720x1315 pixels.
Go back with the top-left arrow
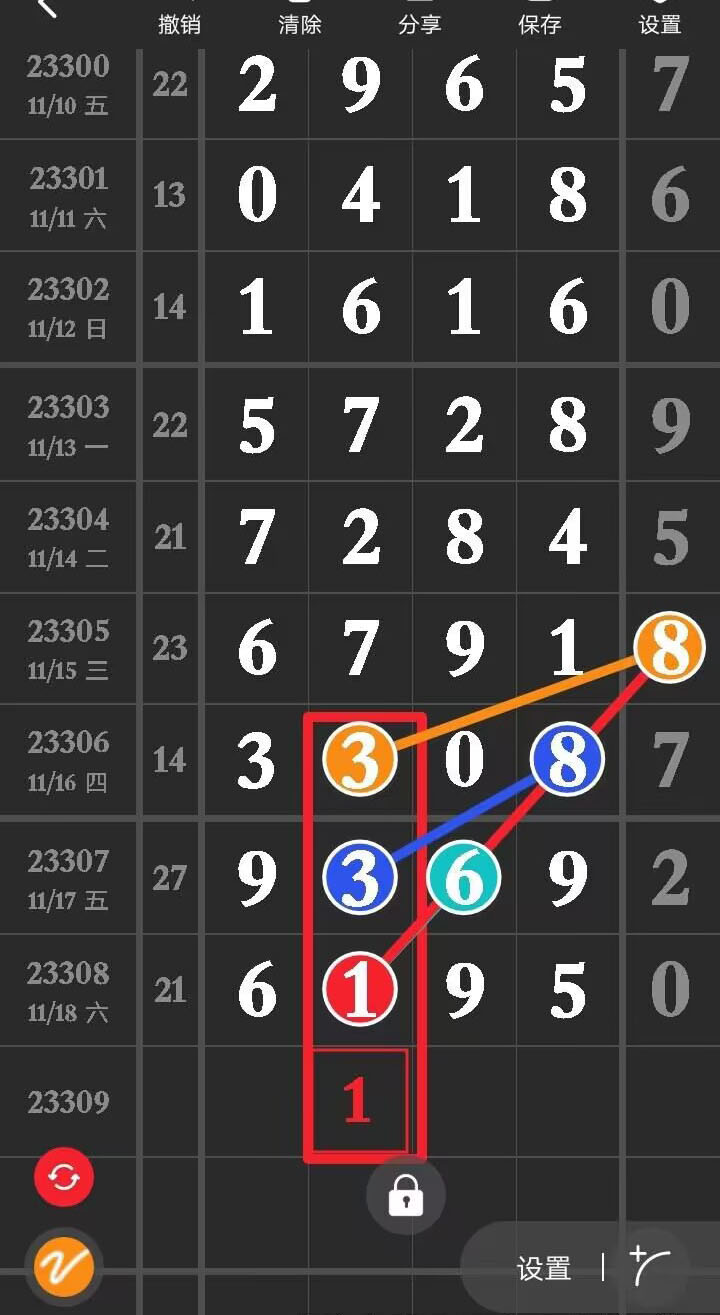point(47,8)
